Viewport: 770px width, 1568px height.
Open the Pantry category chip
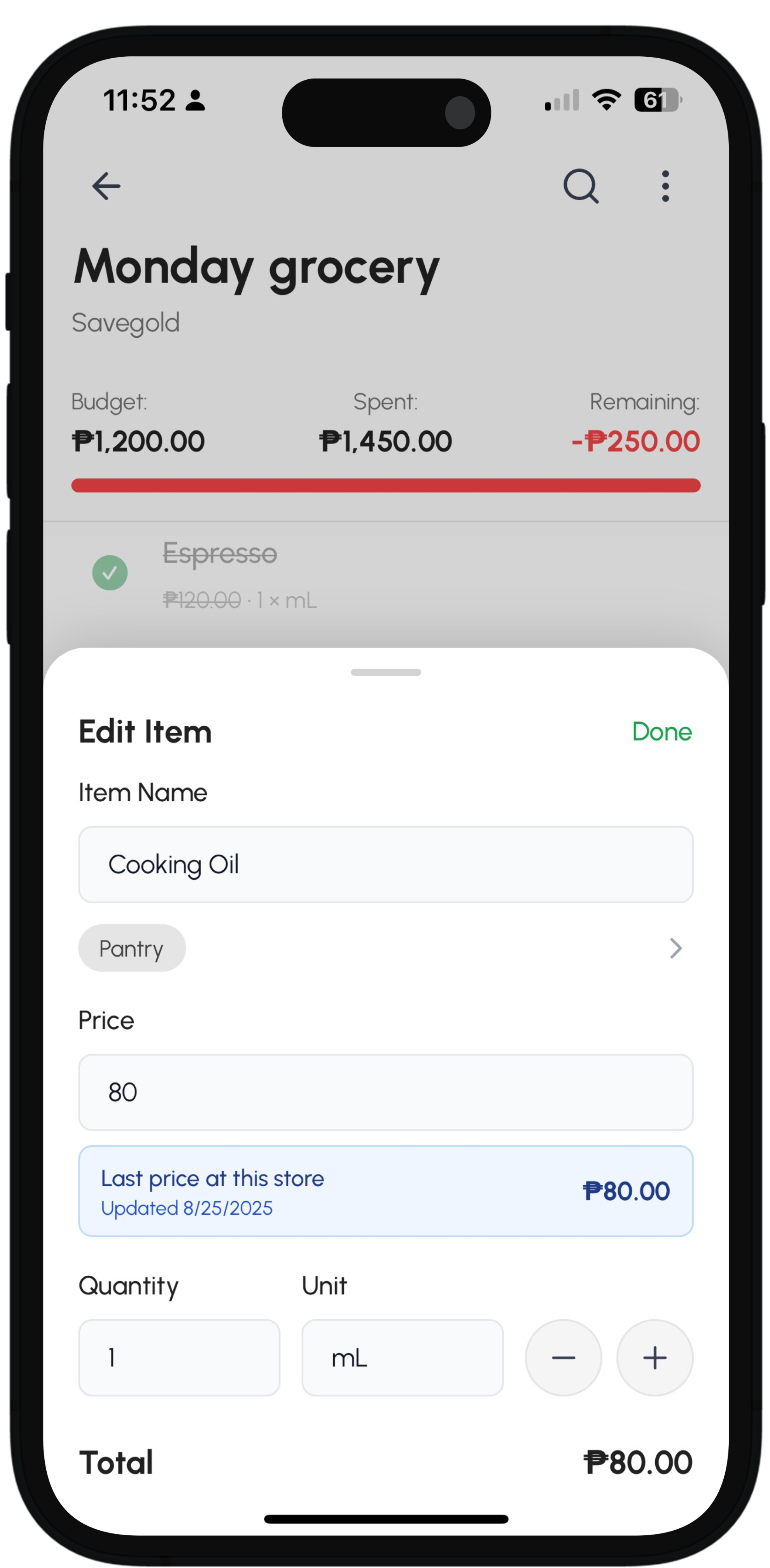[131, 948]
